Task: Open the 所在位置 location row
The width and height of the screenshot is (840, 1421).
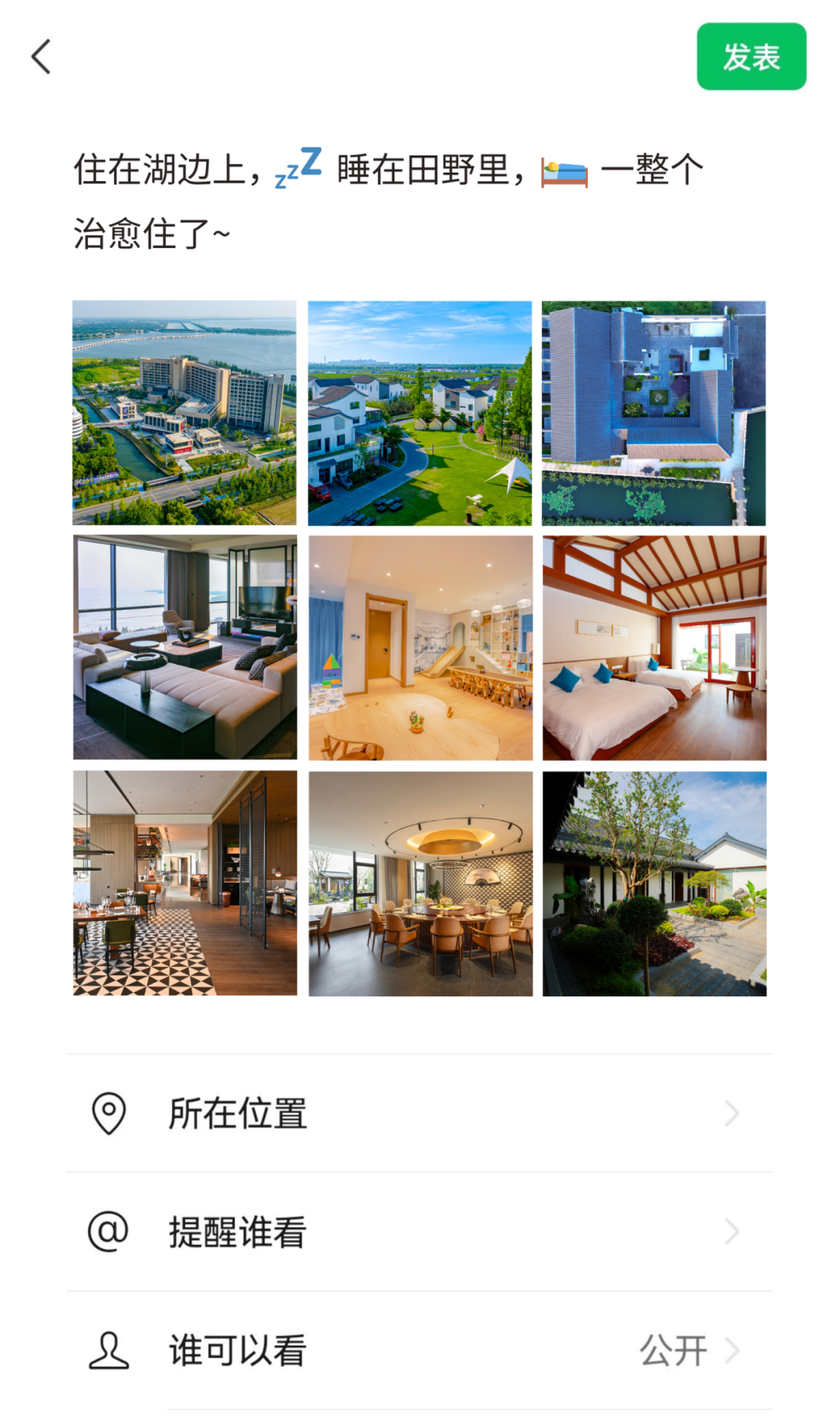Action: (x=420, y=1113)
